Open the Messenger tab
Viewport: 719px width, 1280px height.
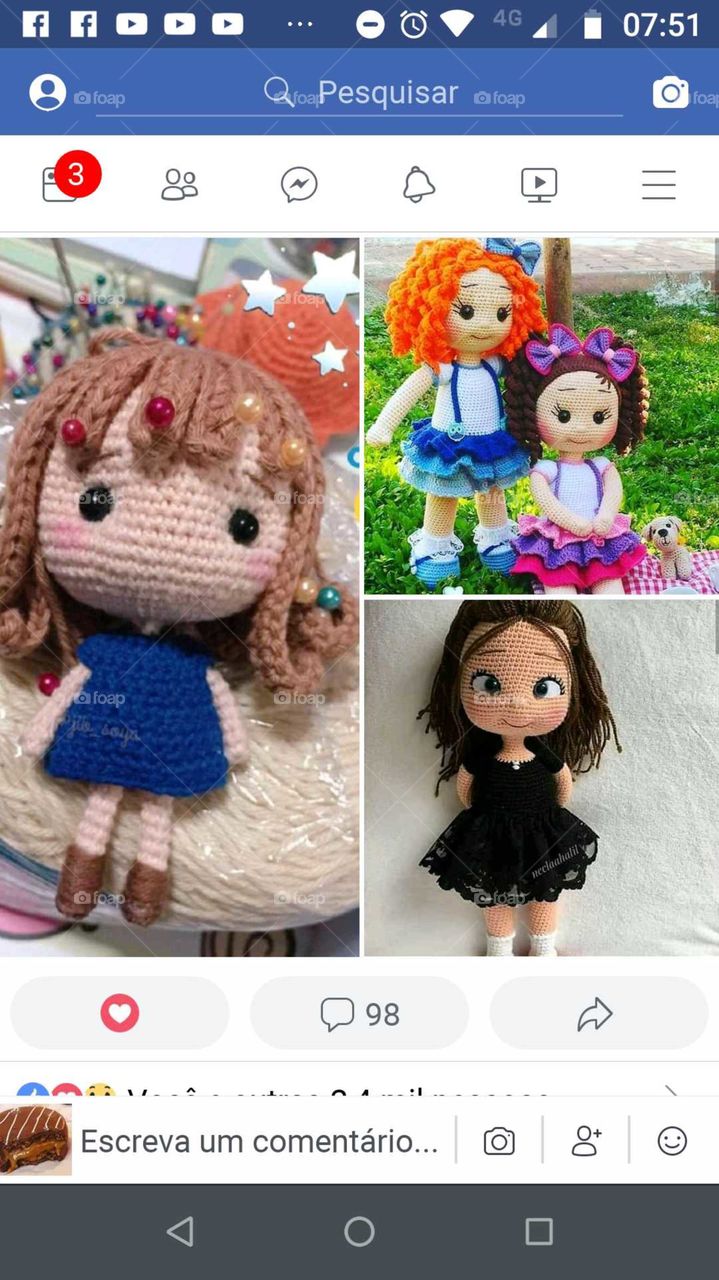point(299,185)
